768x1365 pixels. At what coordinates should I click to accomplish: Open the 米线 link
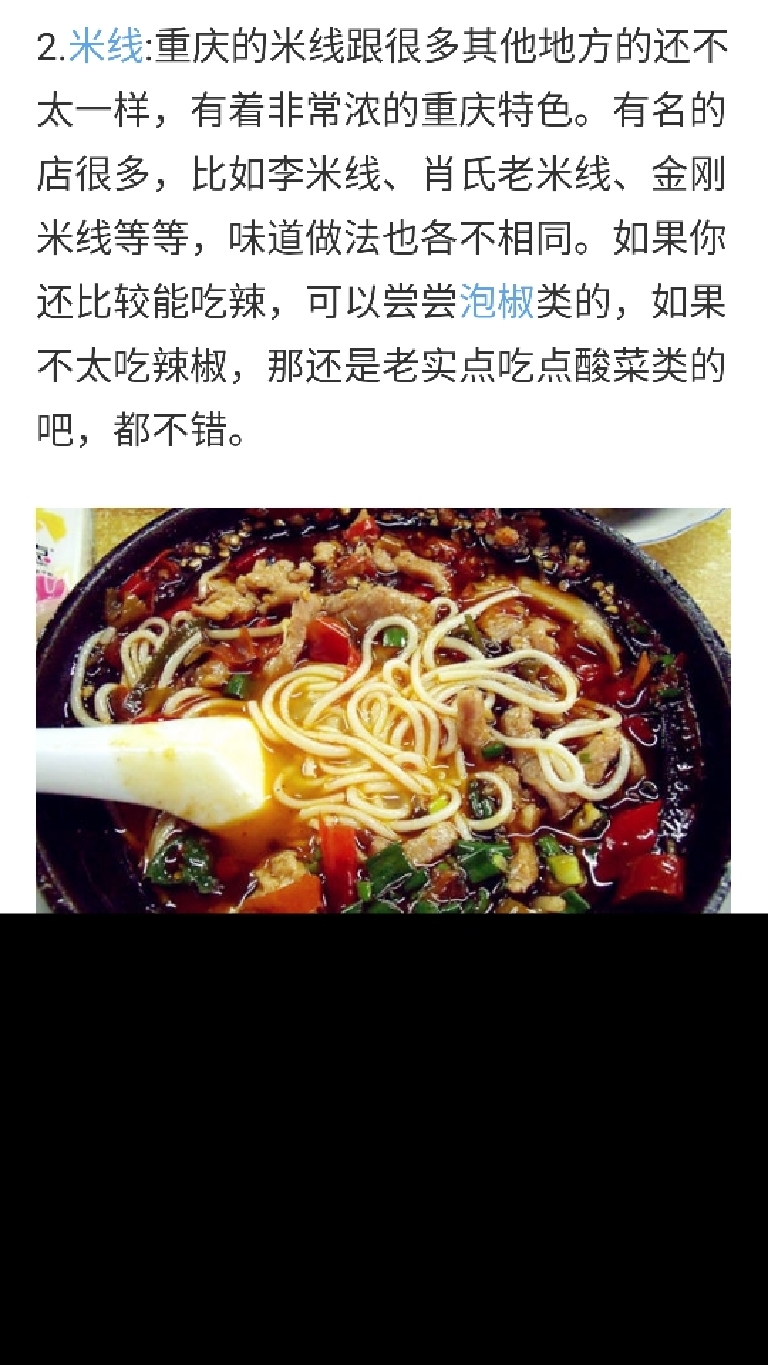106,48
